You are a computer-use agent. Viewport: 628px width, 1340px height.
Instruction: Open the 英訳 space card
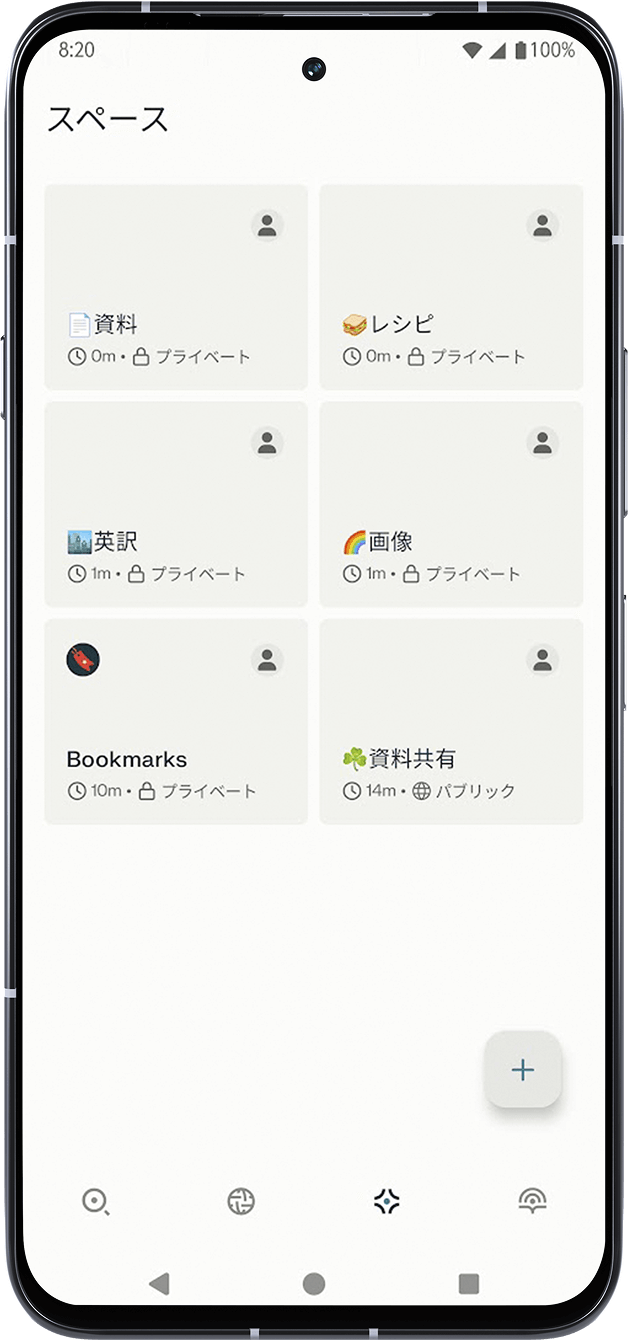(176, 505)
